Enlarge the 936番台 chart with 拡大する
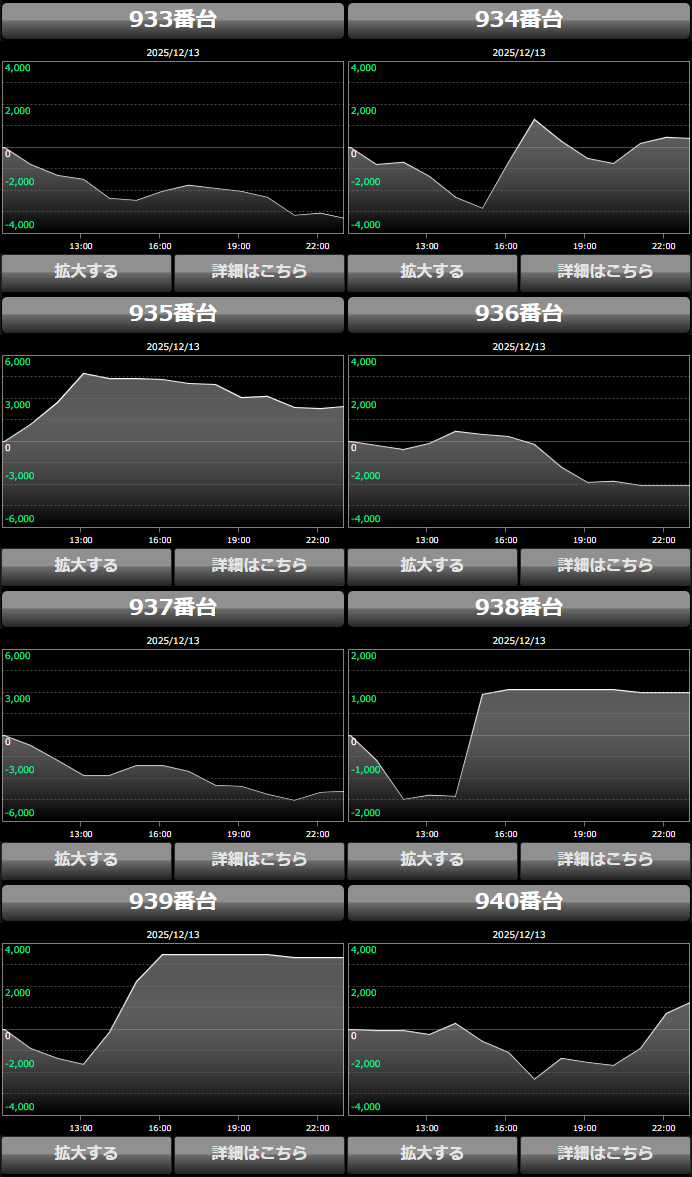The height and width of the screenshot is (1177, 692). [x=432, y=565]
